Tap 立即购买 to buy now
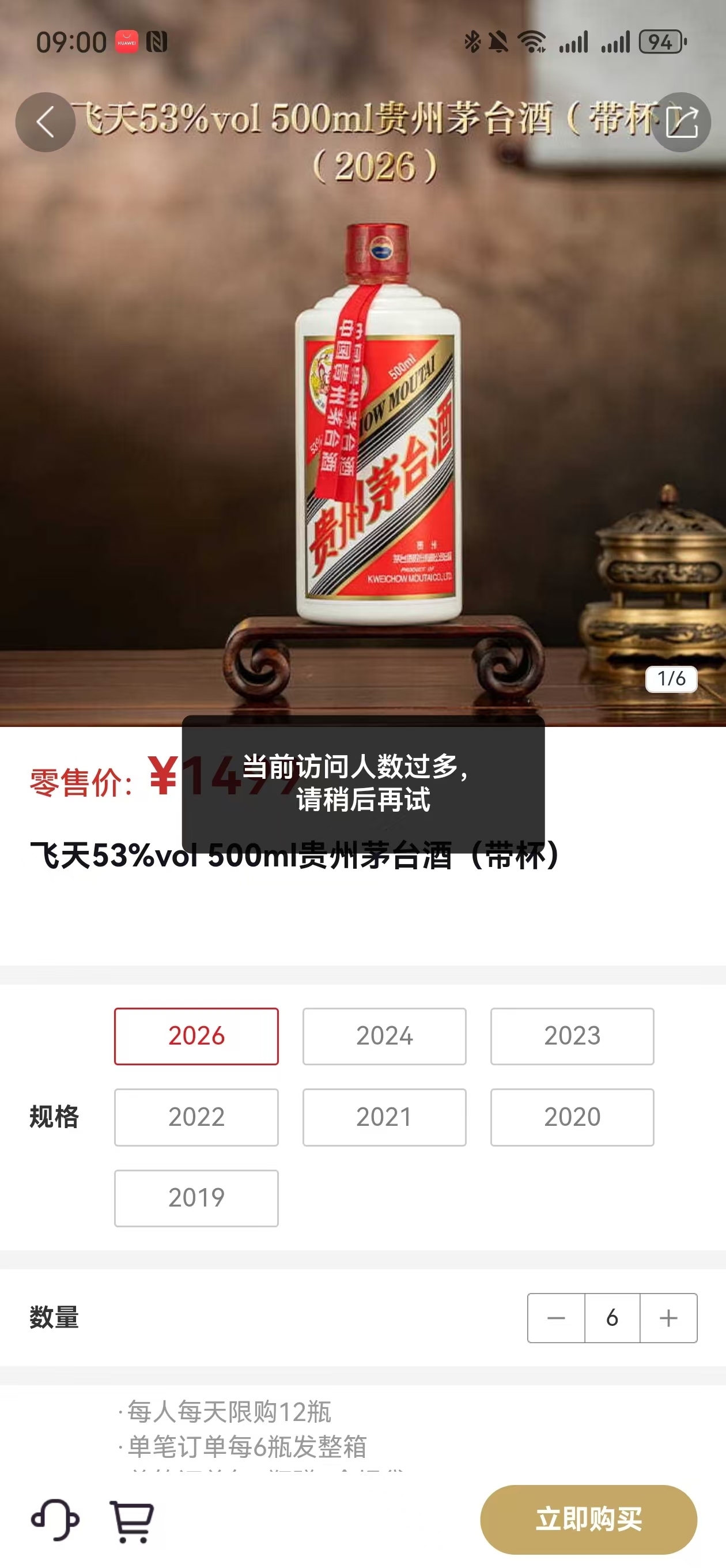Viewport: 726px width, 1568px height. point(588,1520)
